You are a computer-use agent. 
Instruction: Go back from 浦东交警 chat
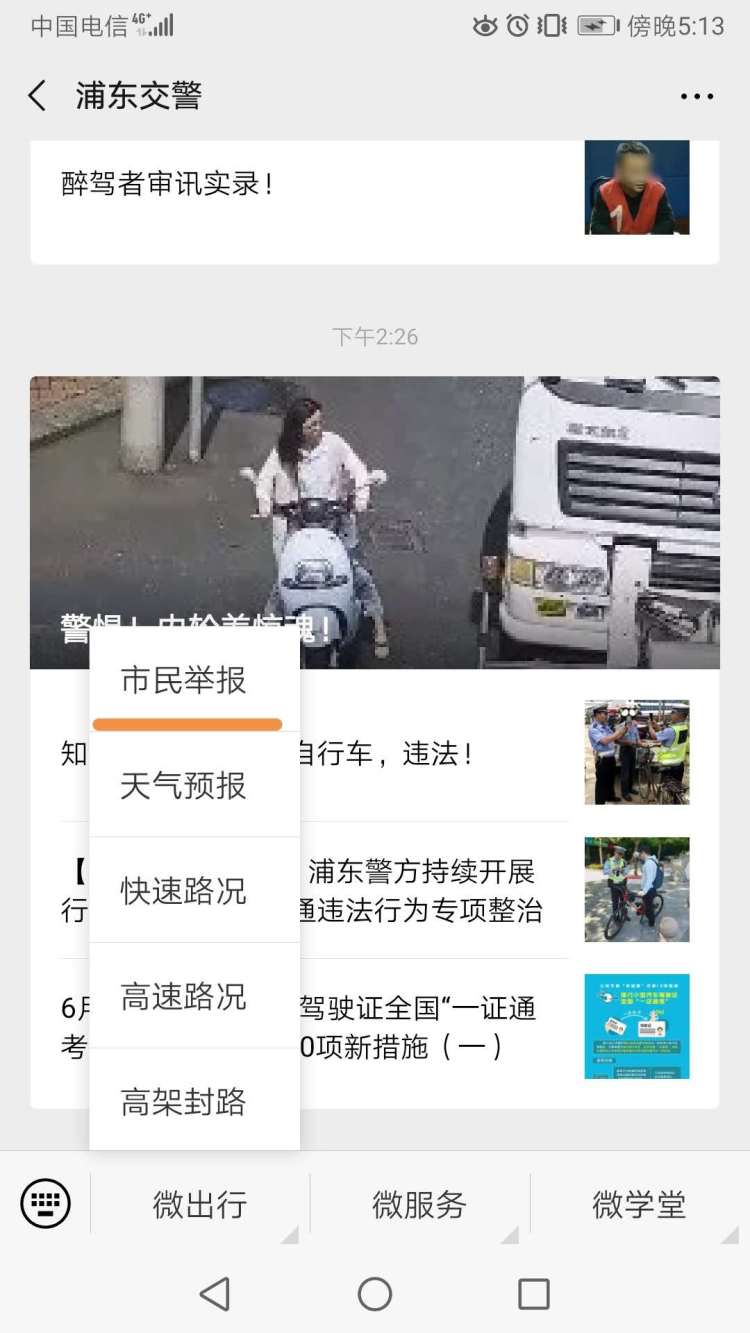(37, 96)
